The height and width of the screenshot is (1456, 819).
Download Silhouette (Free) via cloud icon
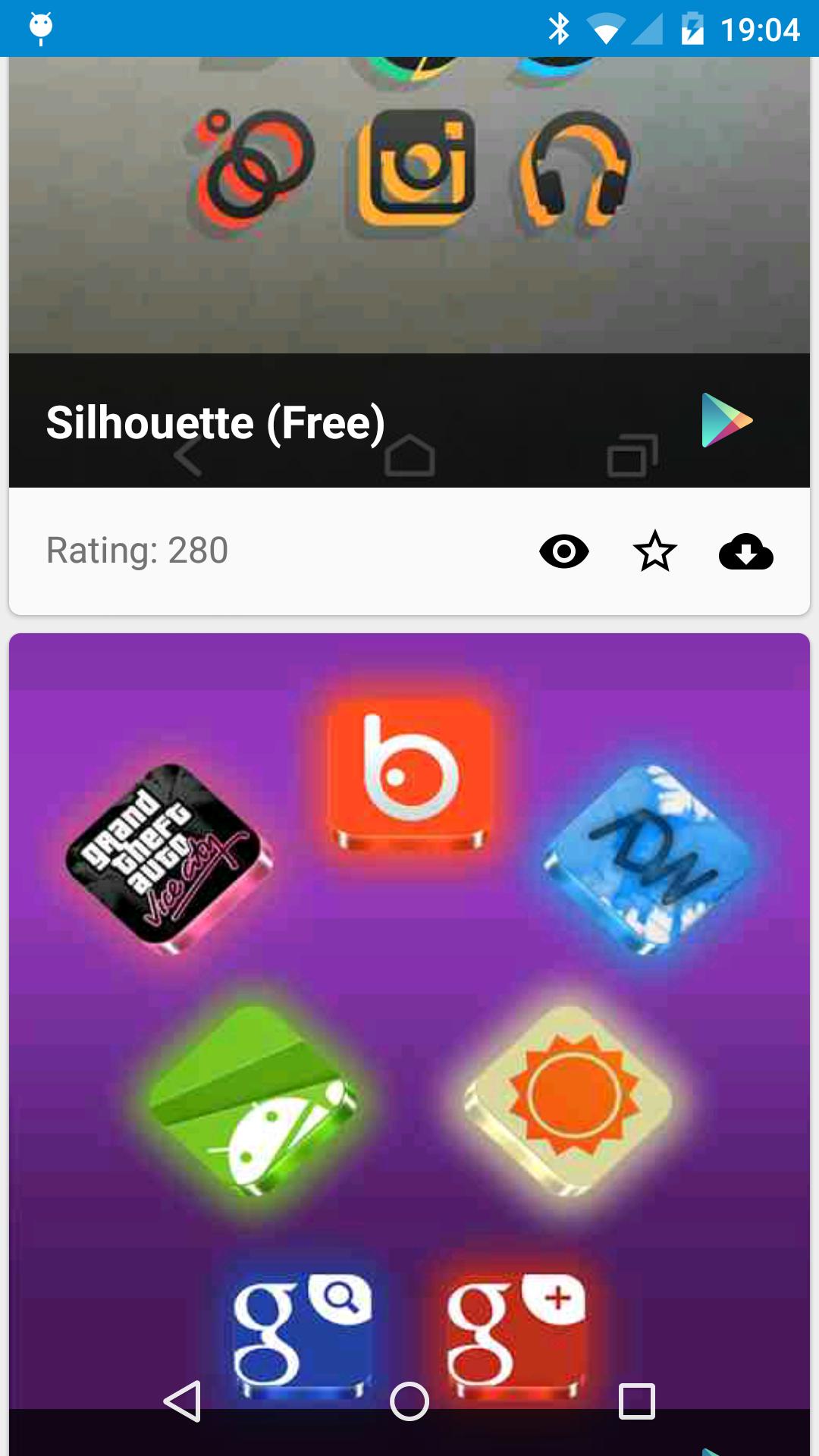pos(745,551)
